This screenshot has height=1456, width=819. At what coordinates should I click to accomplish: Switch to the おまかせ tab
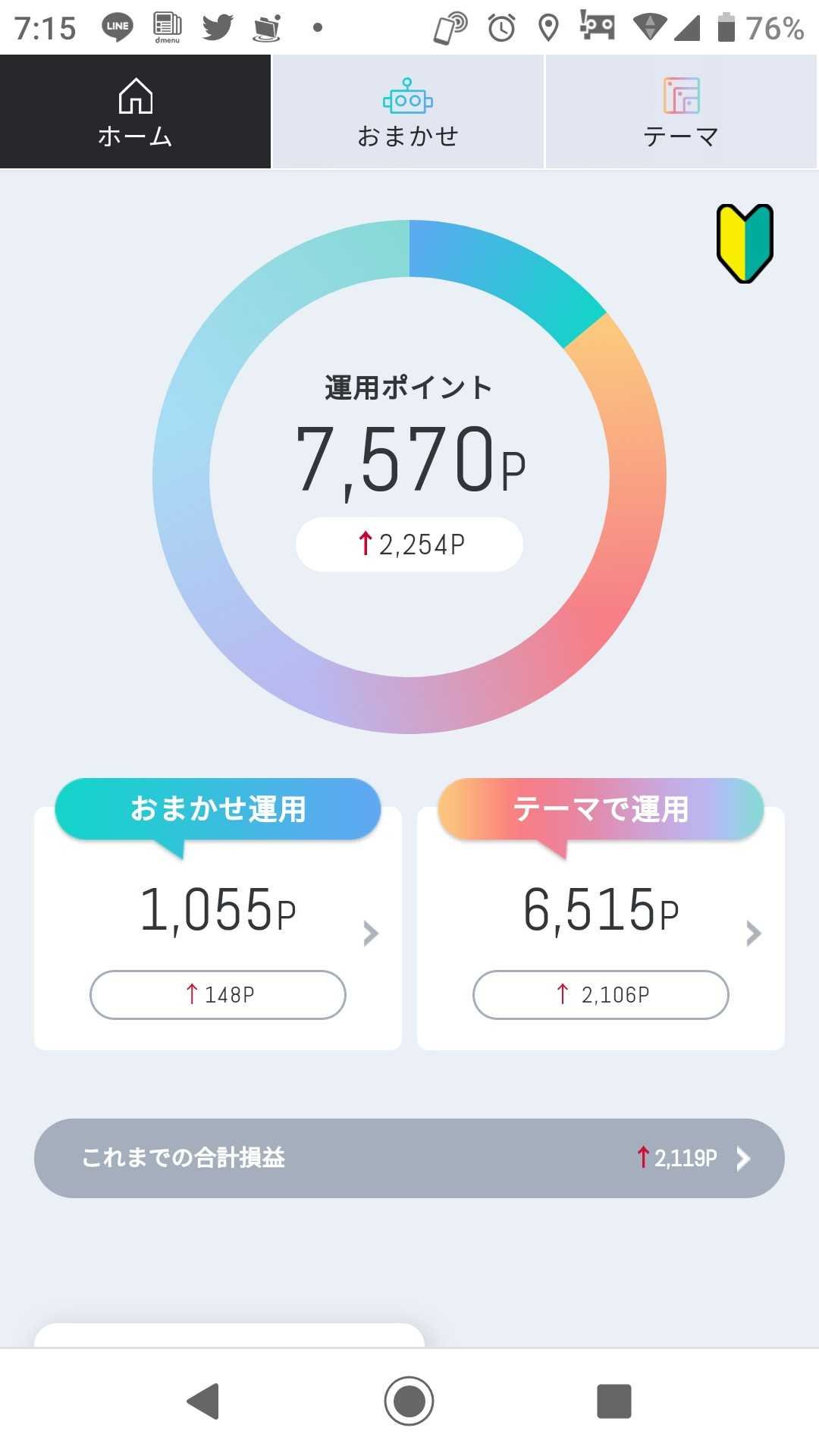pos(408,112)
